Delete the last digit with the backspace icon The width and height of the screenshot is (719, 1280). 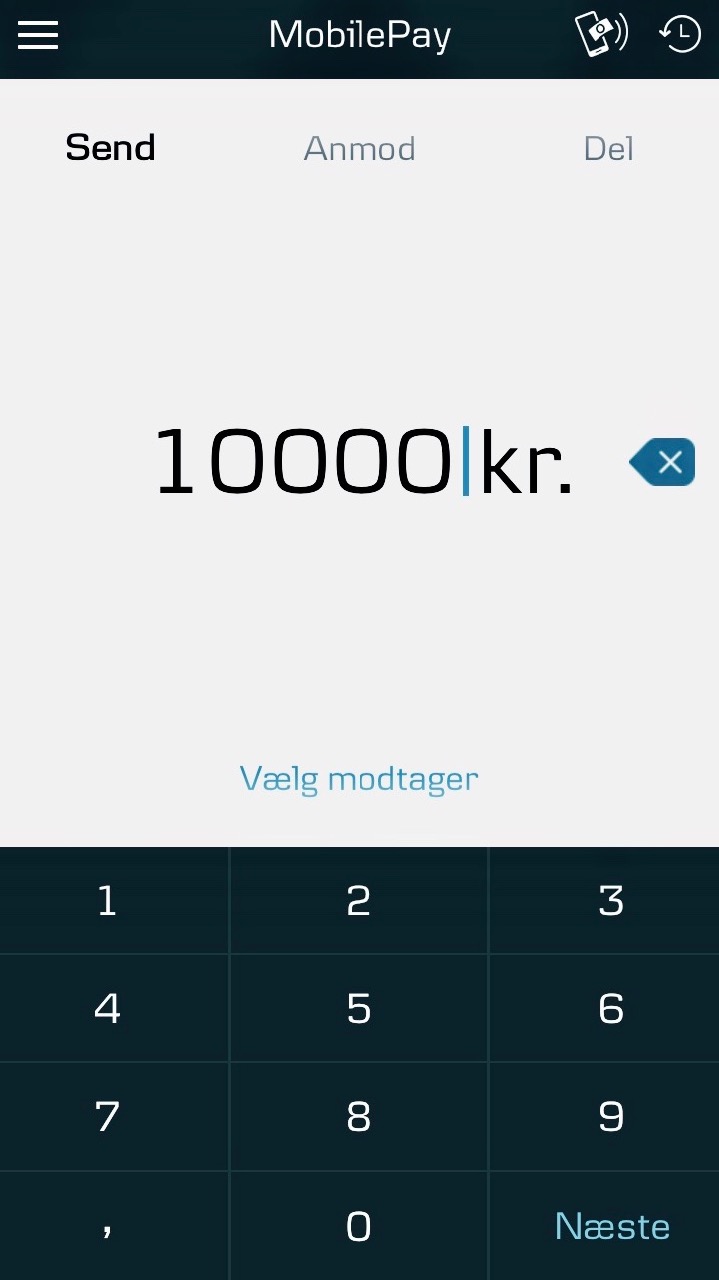tap(662, 462)
